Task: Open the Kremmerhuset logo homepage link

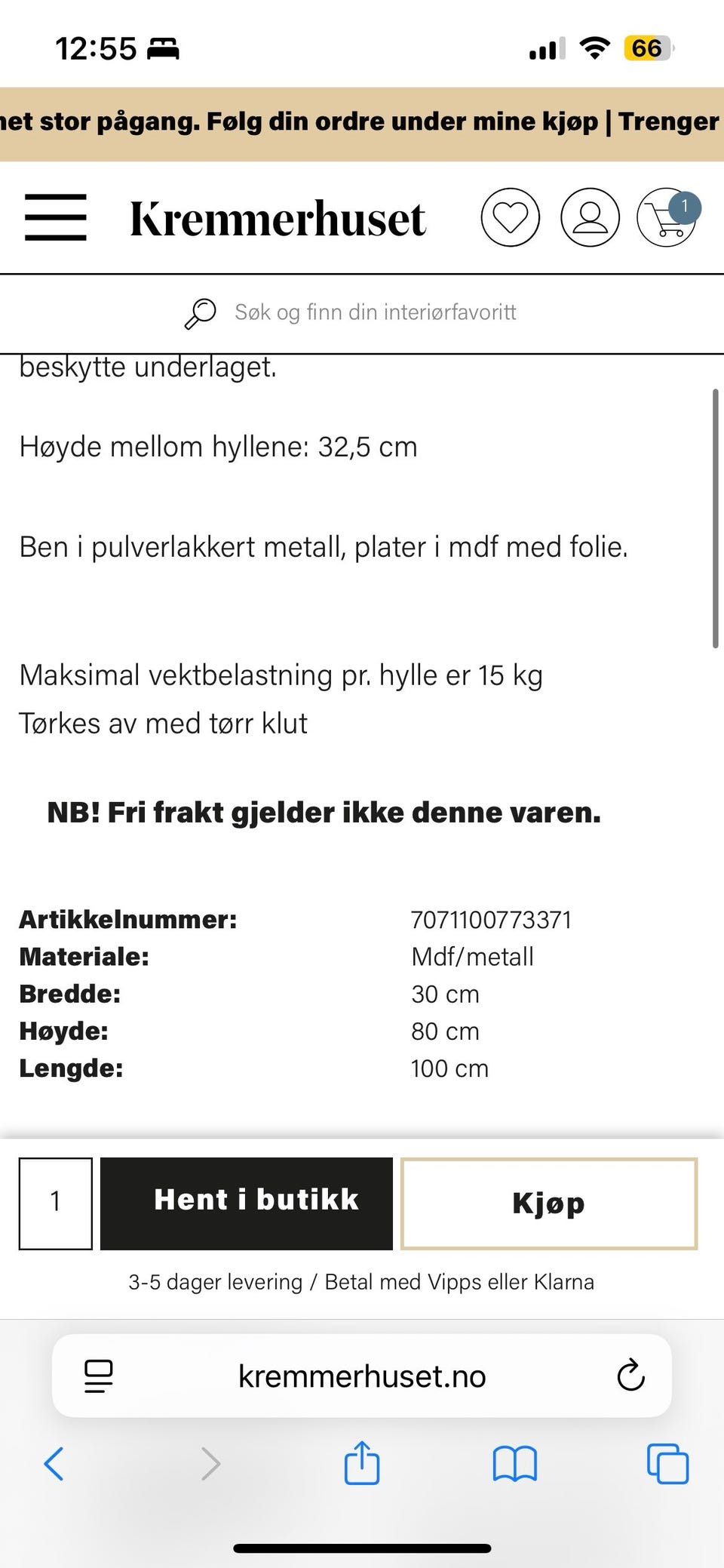Action: click(277, 219)
